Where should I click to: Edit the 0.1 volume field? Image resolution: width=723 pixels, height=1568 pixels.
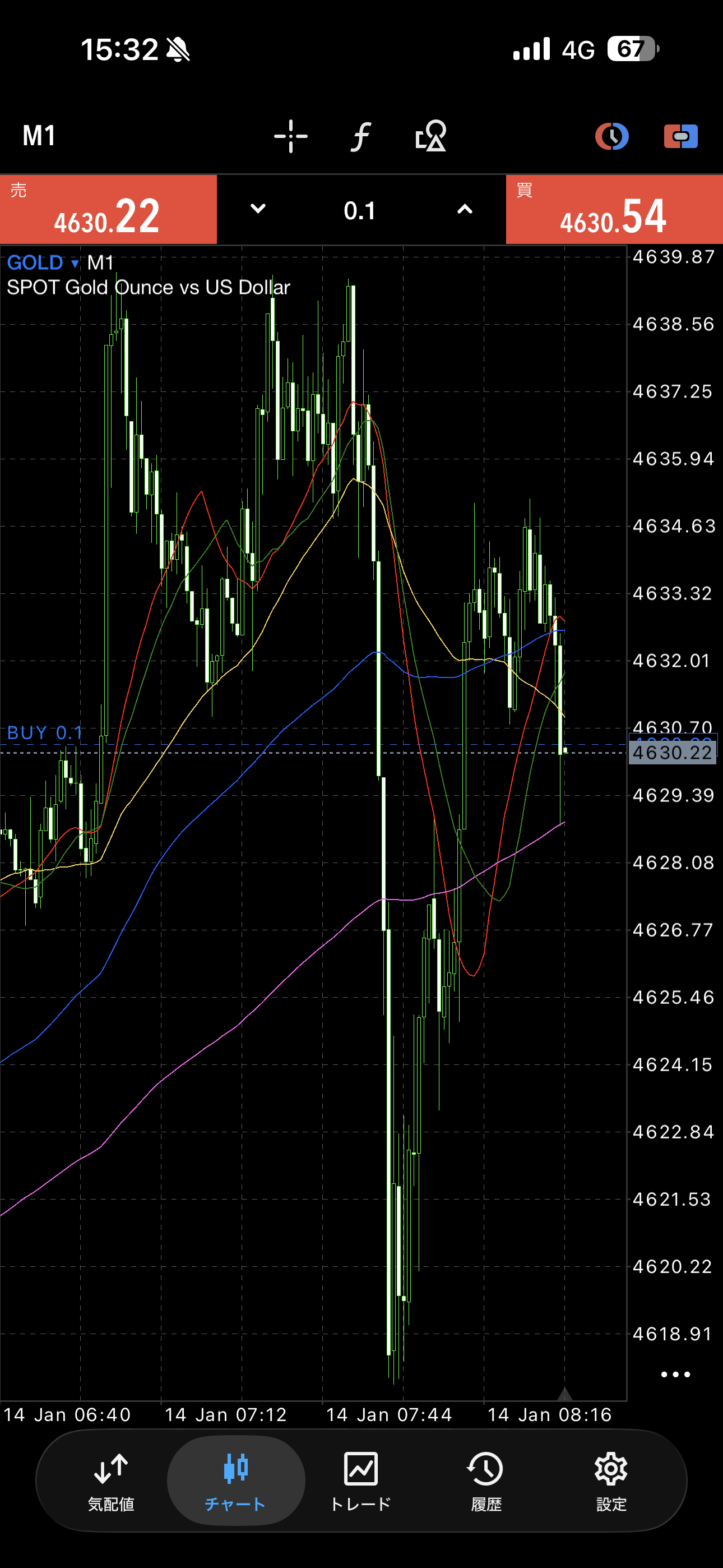click(360, 211)
